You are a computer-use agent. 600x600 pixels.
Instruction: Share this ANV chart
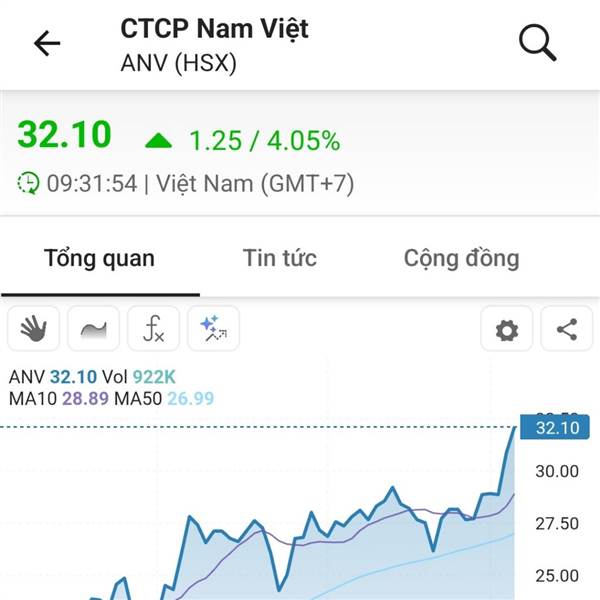click(x=567, y=330)
